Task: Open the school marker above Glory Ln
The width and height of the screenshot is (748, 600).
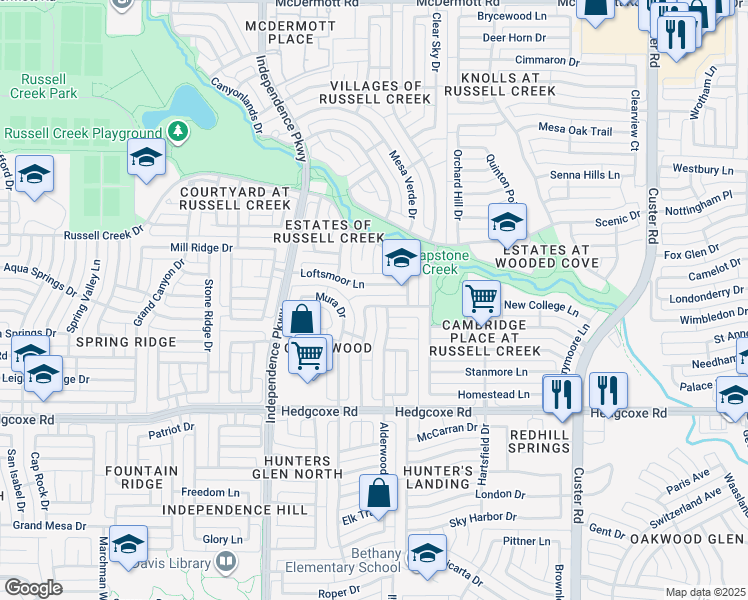Action: [127, 545]
